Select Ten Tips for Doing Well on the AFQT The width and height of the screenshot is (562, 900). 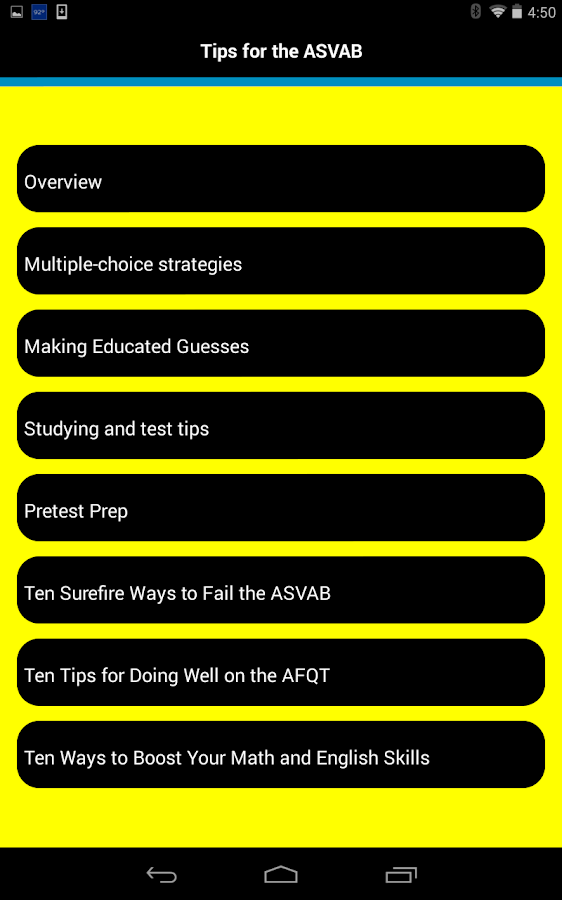click(x=281, y=672)
